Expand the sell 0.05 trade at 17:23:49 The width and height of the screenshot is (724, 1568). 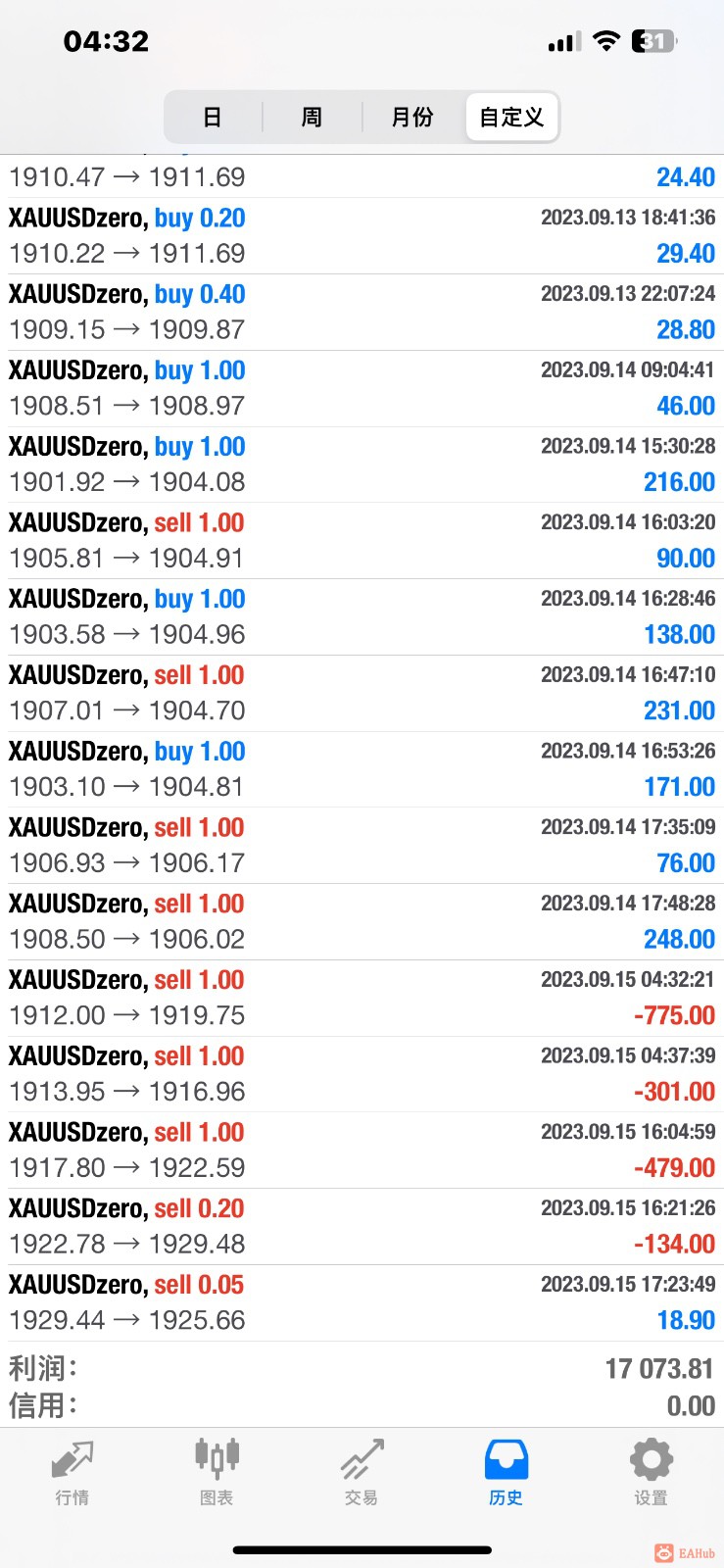coord(362,1302)
